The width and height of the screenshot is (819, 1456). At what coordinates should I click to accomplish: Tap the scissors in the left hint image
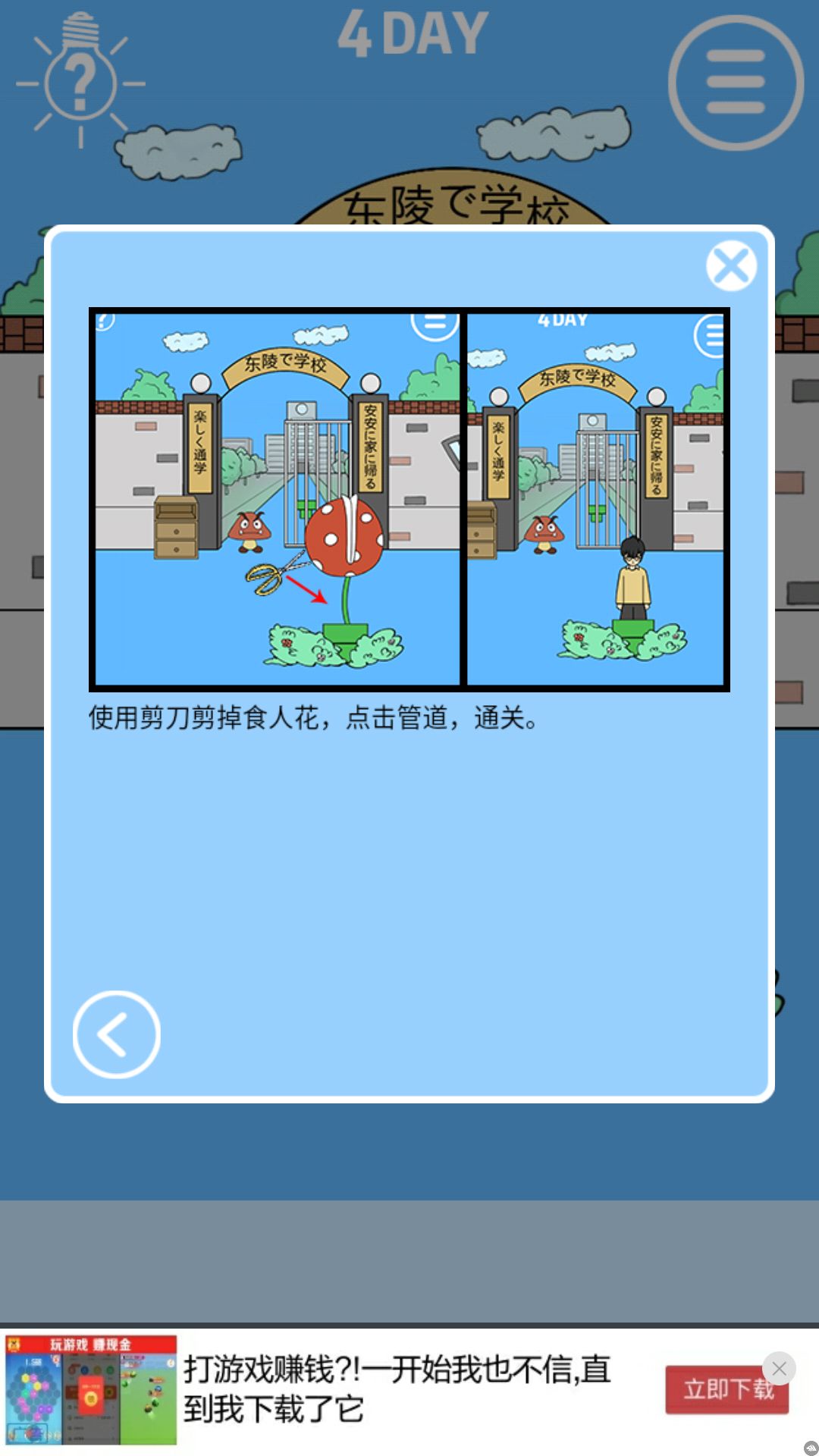pos(267,579)
